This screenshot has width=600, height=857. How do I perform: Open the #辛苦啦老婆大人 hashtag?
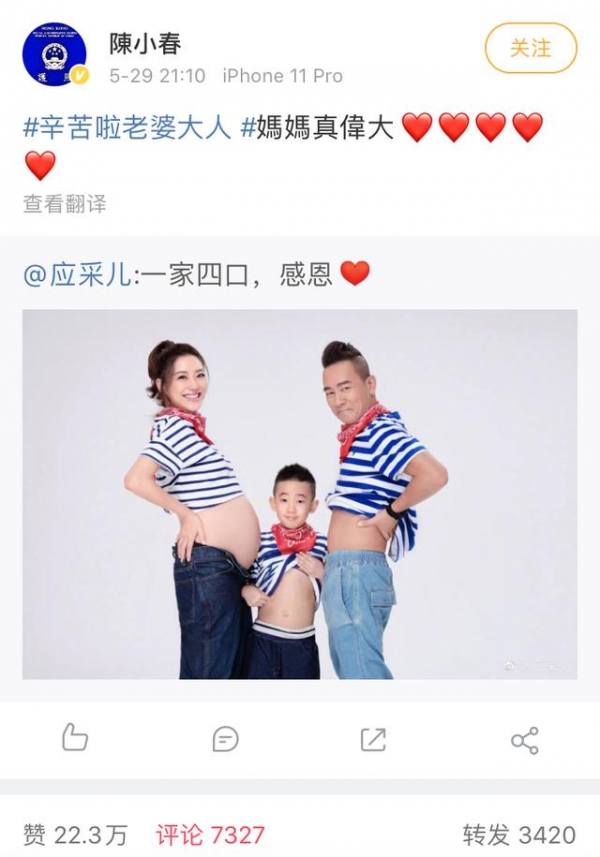pyautogui.click(x=126, y=128)
